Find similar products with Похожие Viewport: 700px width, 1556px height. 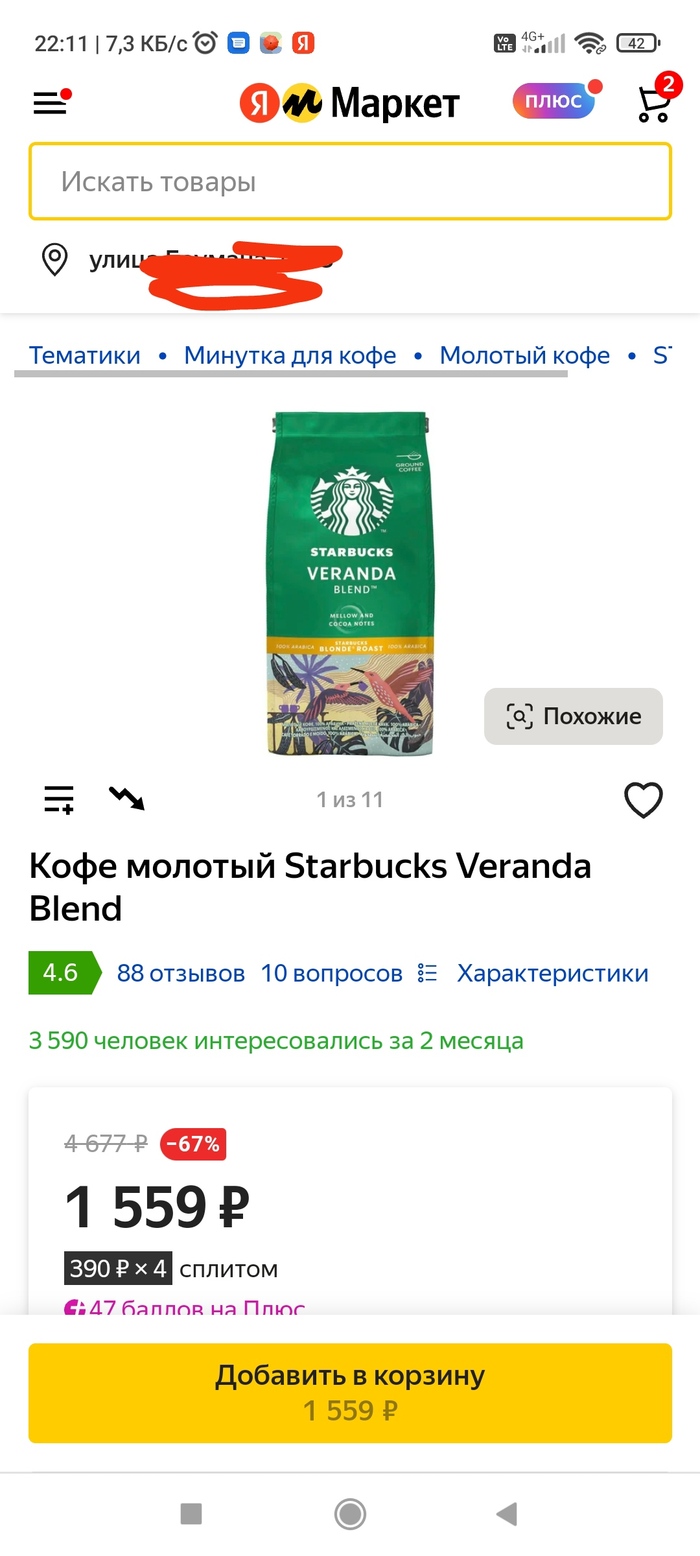[x=573, y=716]
